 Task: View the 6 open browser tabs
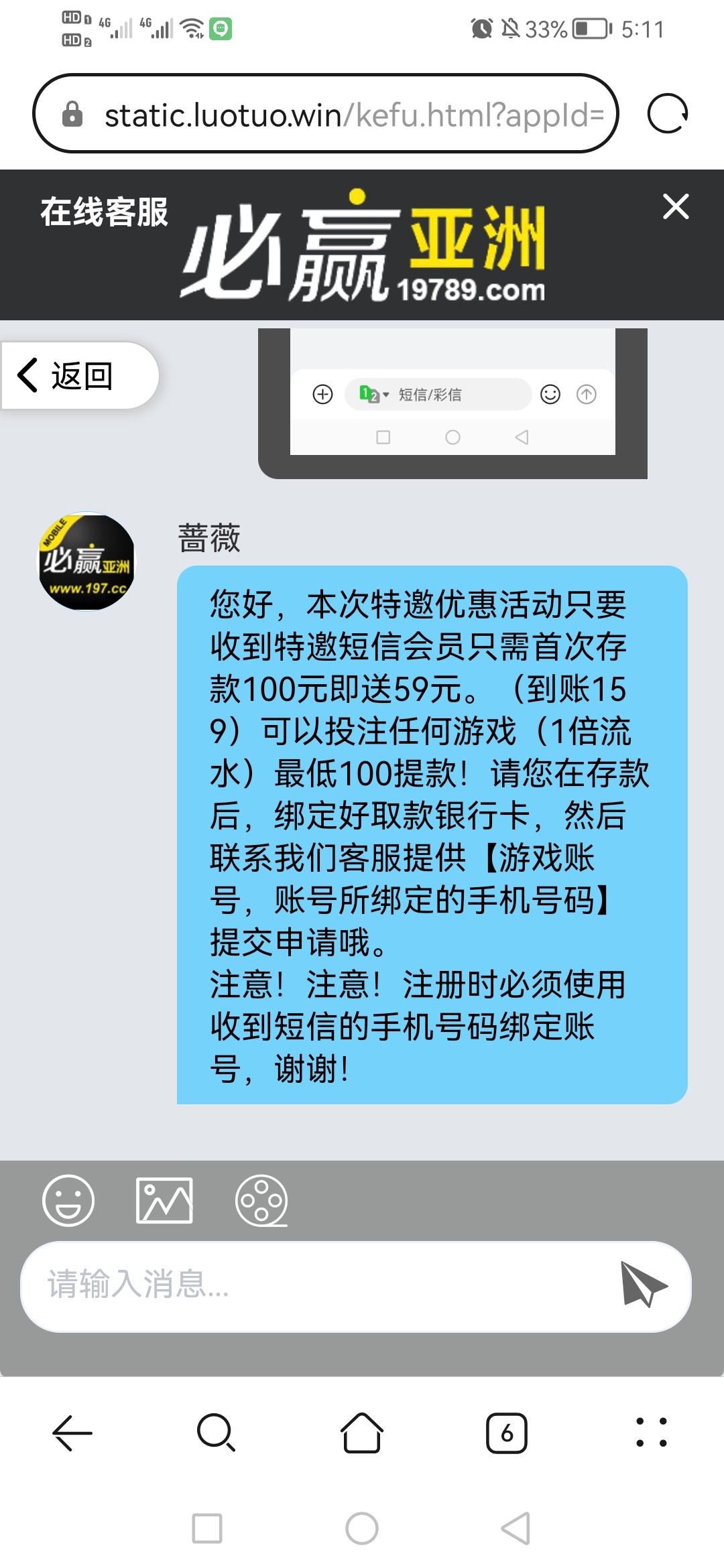506,1433
